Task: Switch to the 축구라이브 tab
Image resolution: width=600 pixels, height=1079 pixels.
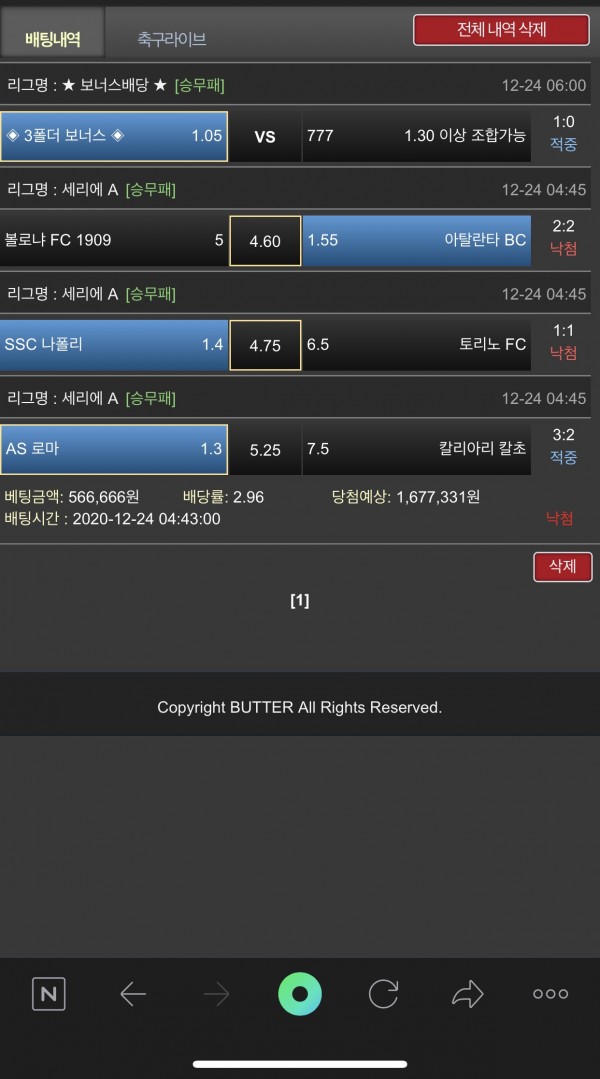Action: click(x=172, y=39)
